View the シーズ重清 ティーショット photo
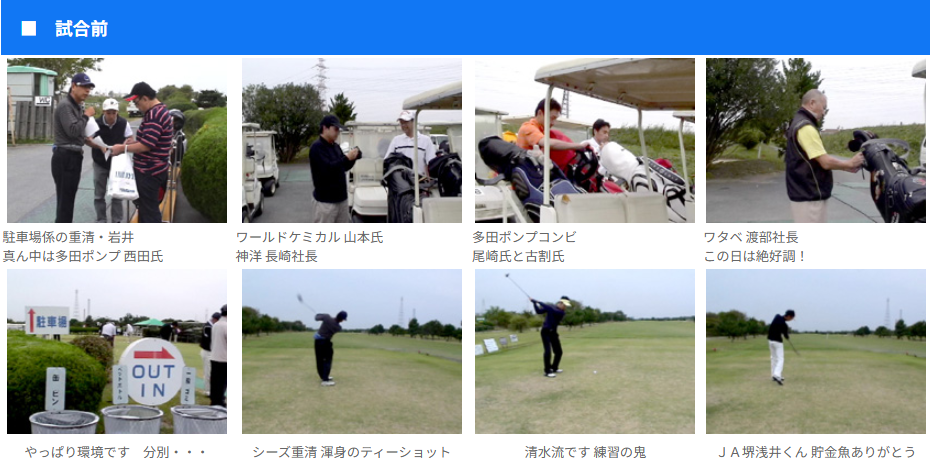 tap(351, 351)
